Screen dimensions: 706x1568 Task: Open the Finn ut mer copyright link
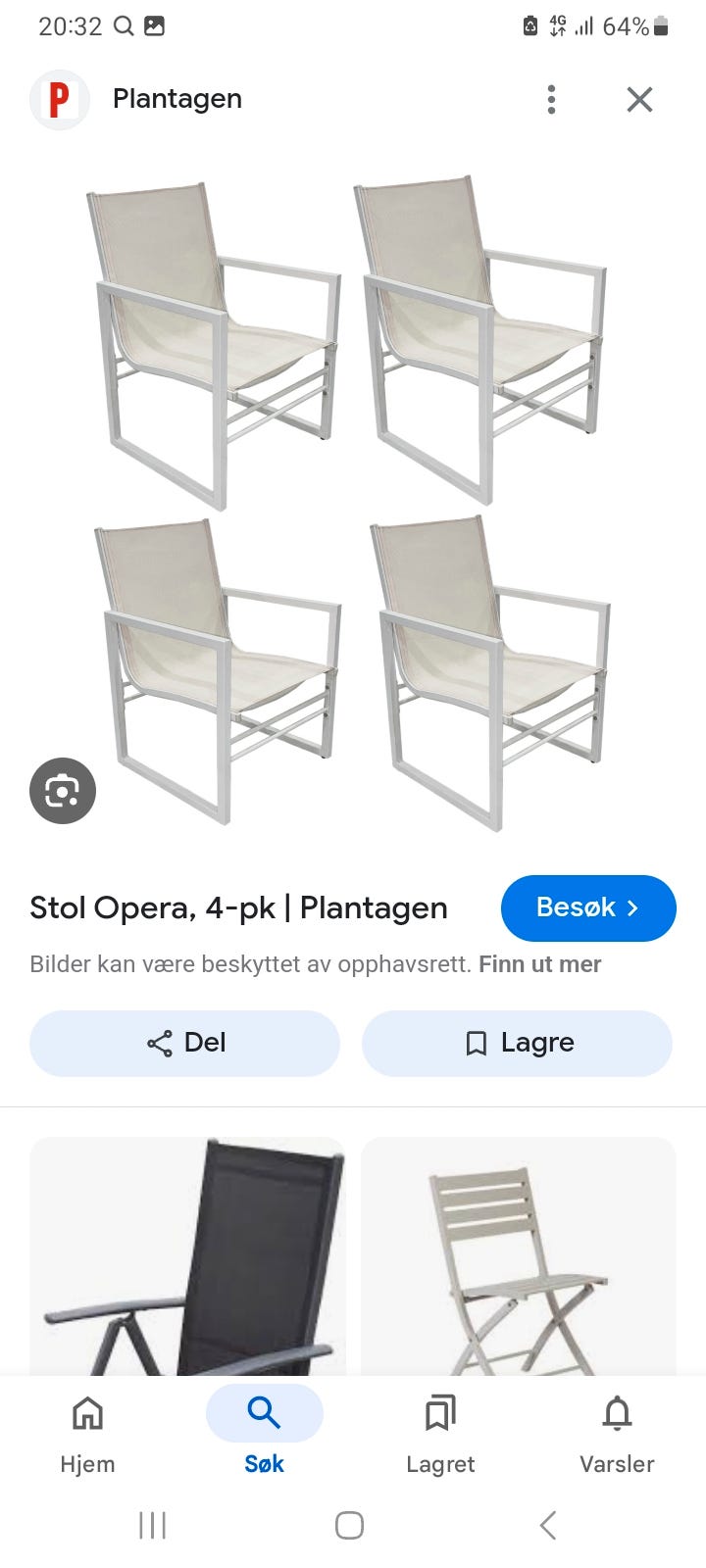[539, 963]
